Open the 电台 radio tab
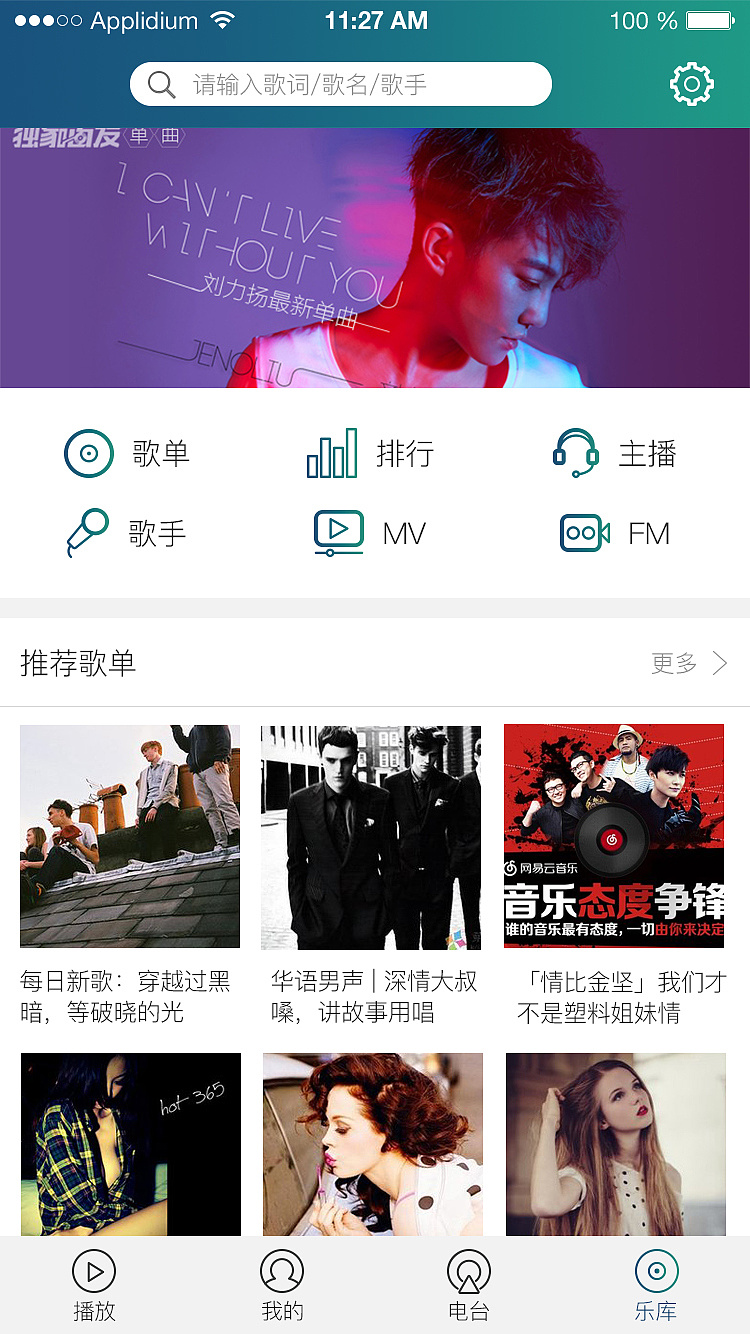Image resolution: width=750 pixels, height=1334 pixels. (468, 1284)
